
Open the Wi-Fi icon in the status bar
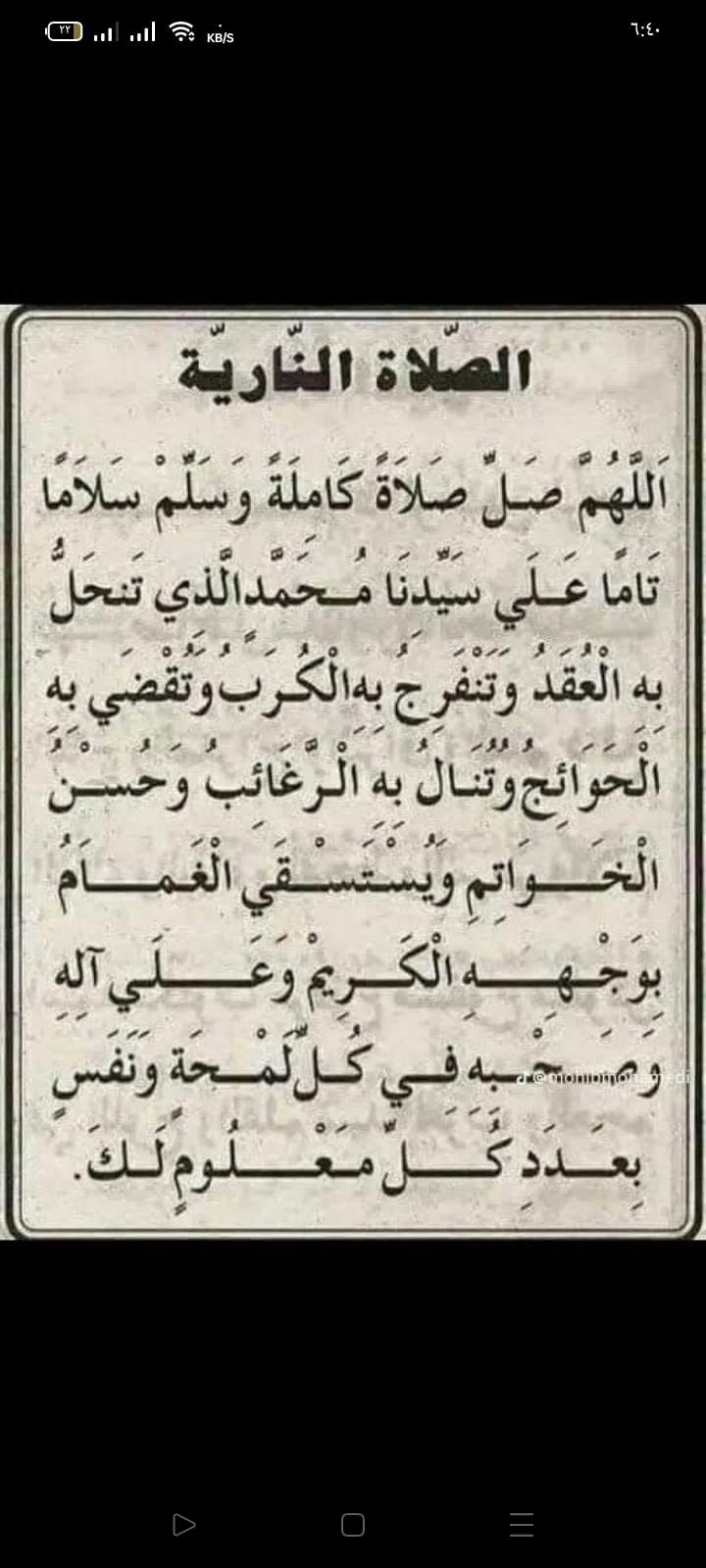179,30
